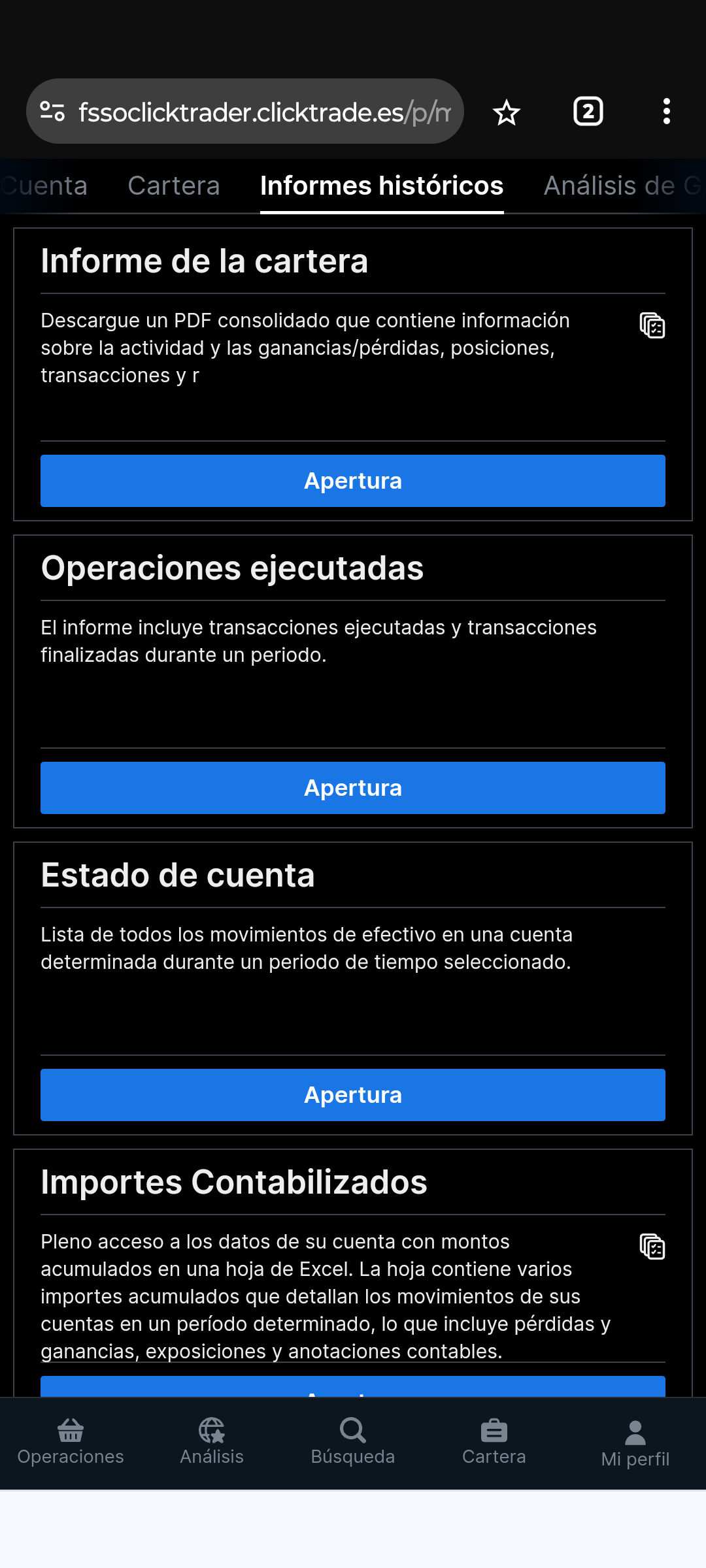This screenshot has width=706, height=1568.
Task: Tap the checklist icon in Informe de la cartera
Action: tap(652, 325)
